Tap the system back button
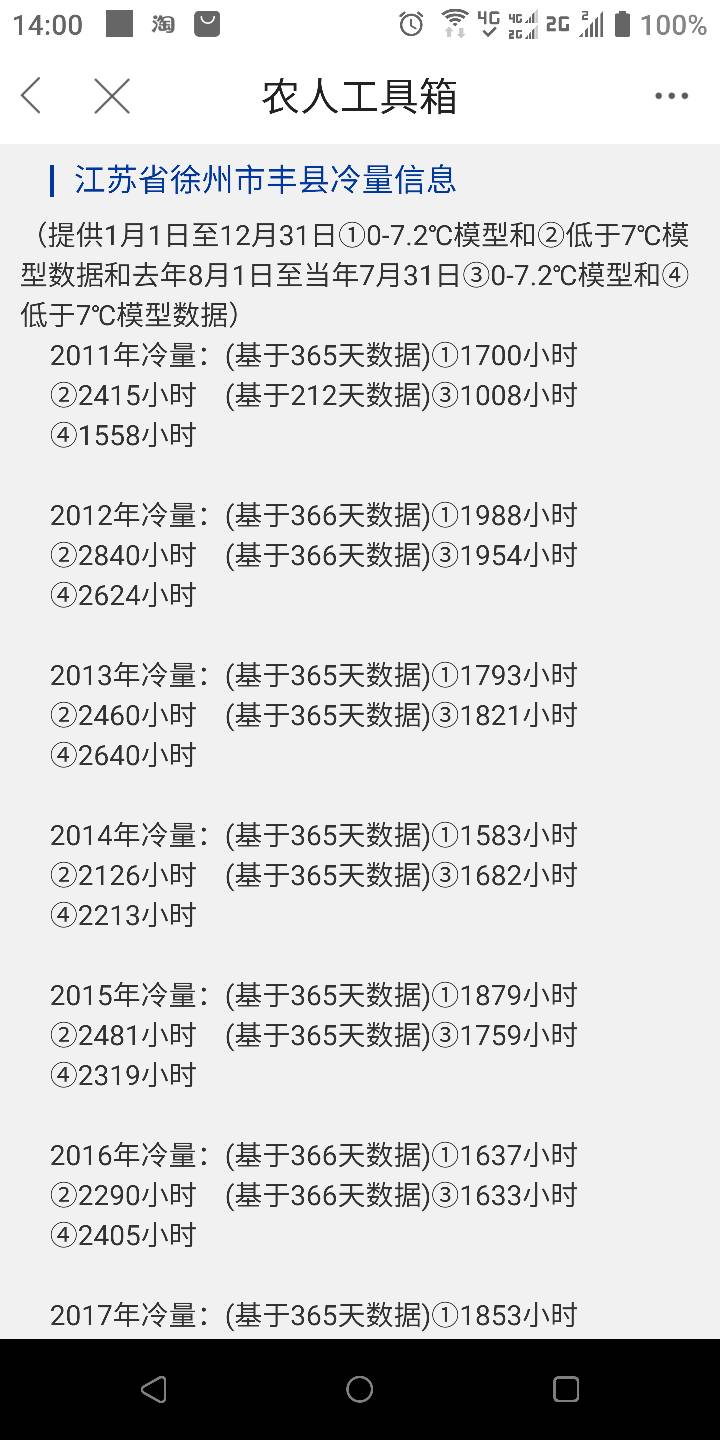The width and height of the screenshot is (720, 1440). pos(153,1389)
